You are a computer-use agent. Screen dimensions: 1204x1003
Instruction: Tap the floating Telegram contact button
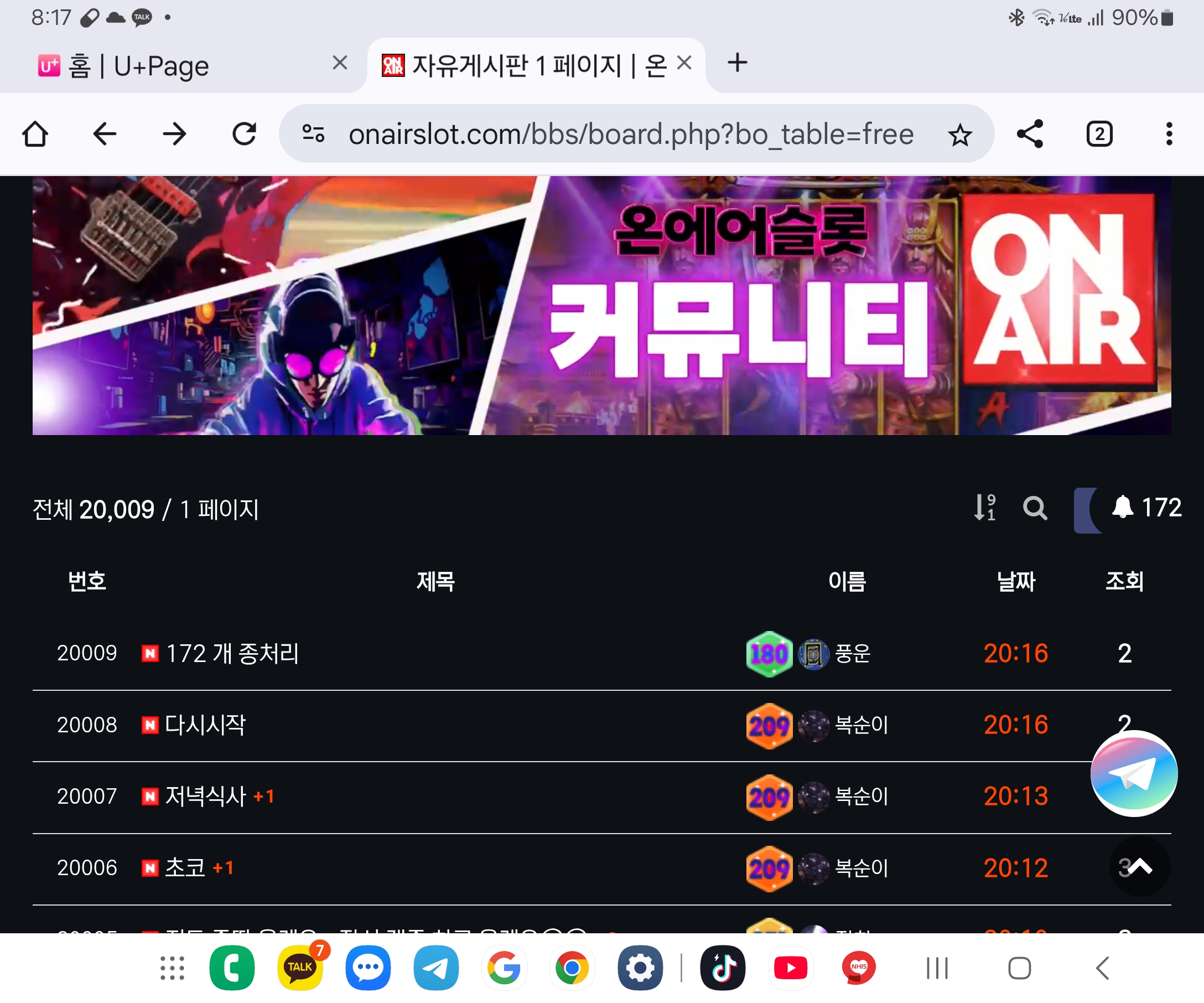point(1134,774)
